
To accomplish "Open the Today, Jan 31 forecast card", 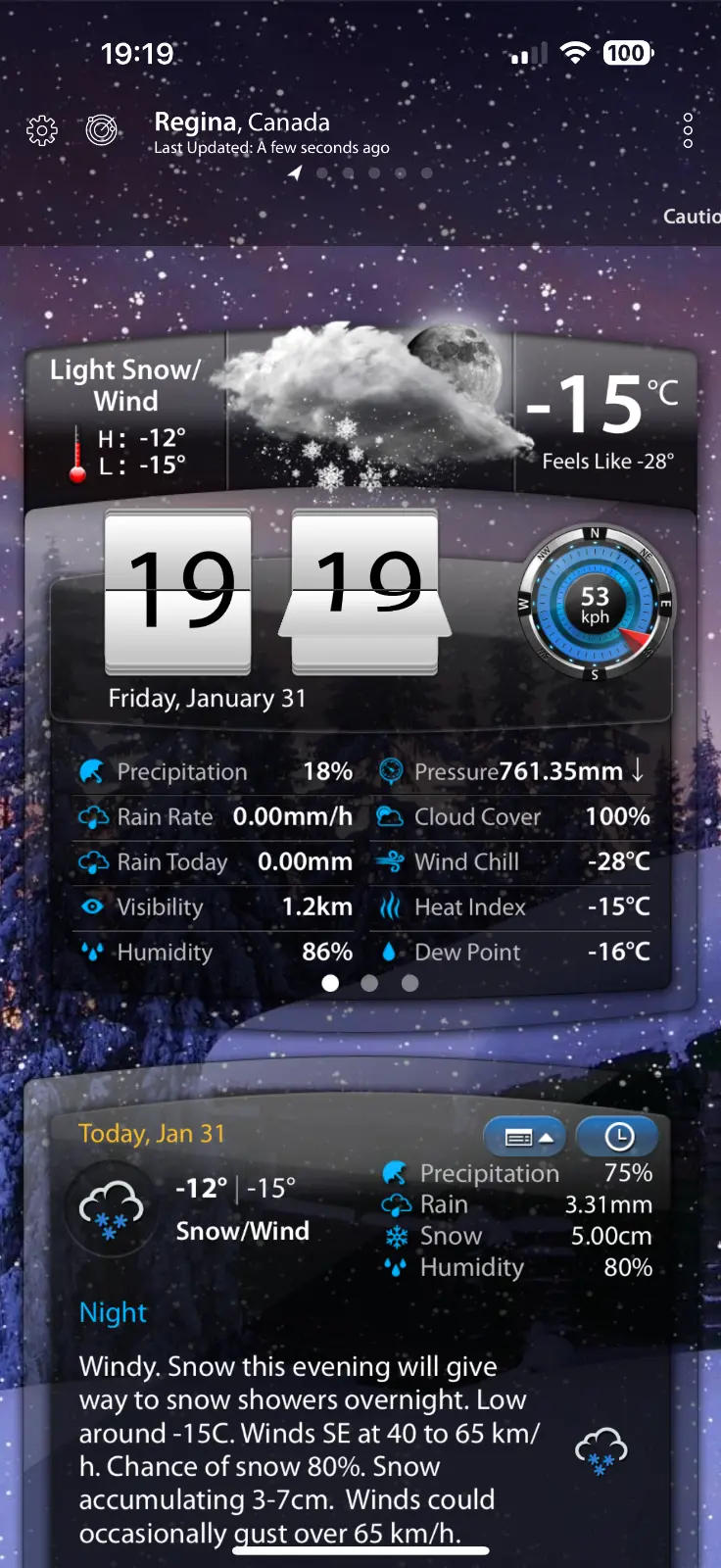I will pos(152,1134).
